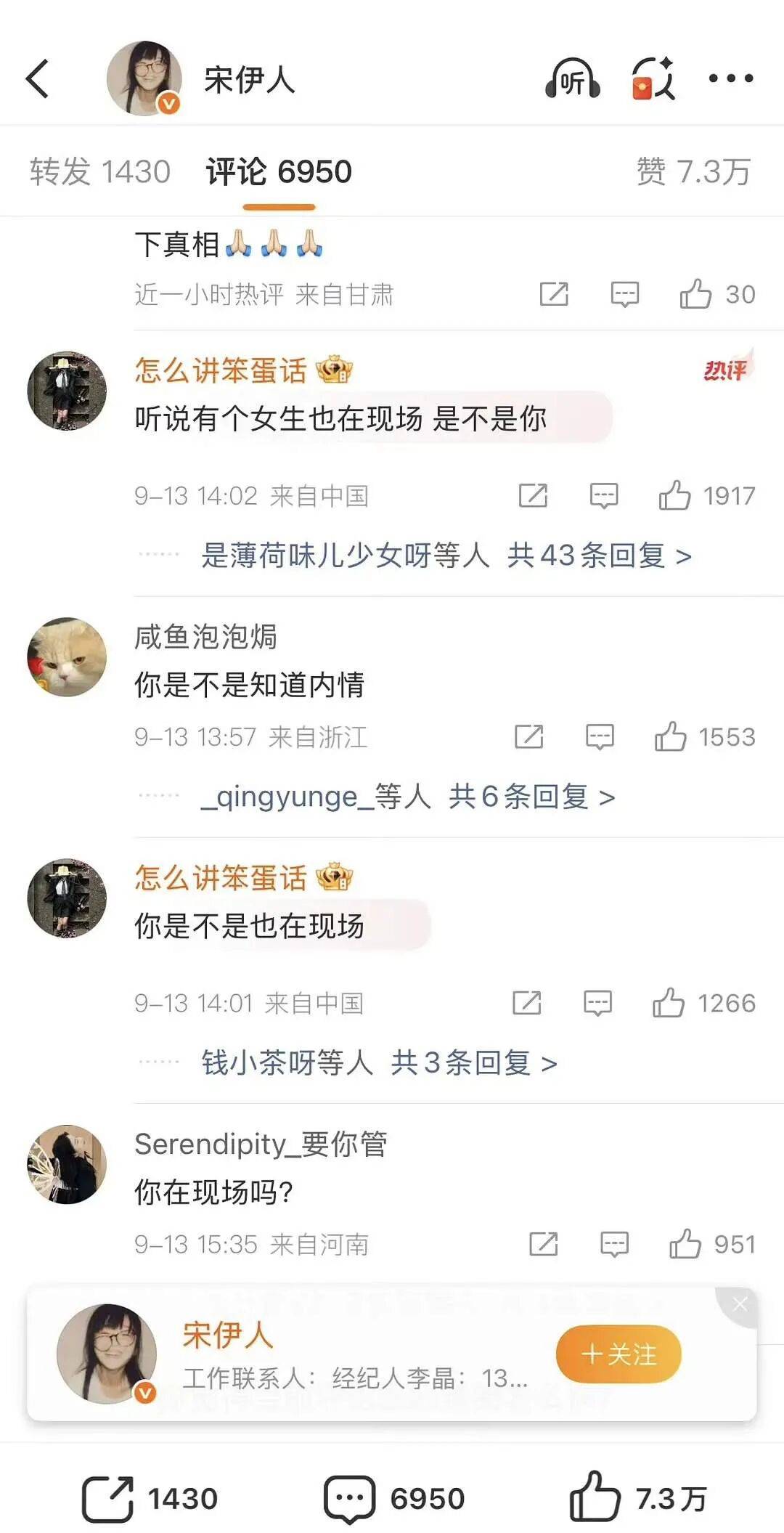Image resolution: width=784 pixels, height=1533 pixels.
Task: View the 共6条回复 replies thread
Action: 531,797
